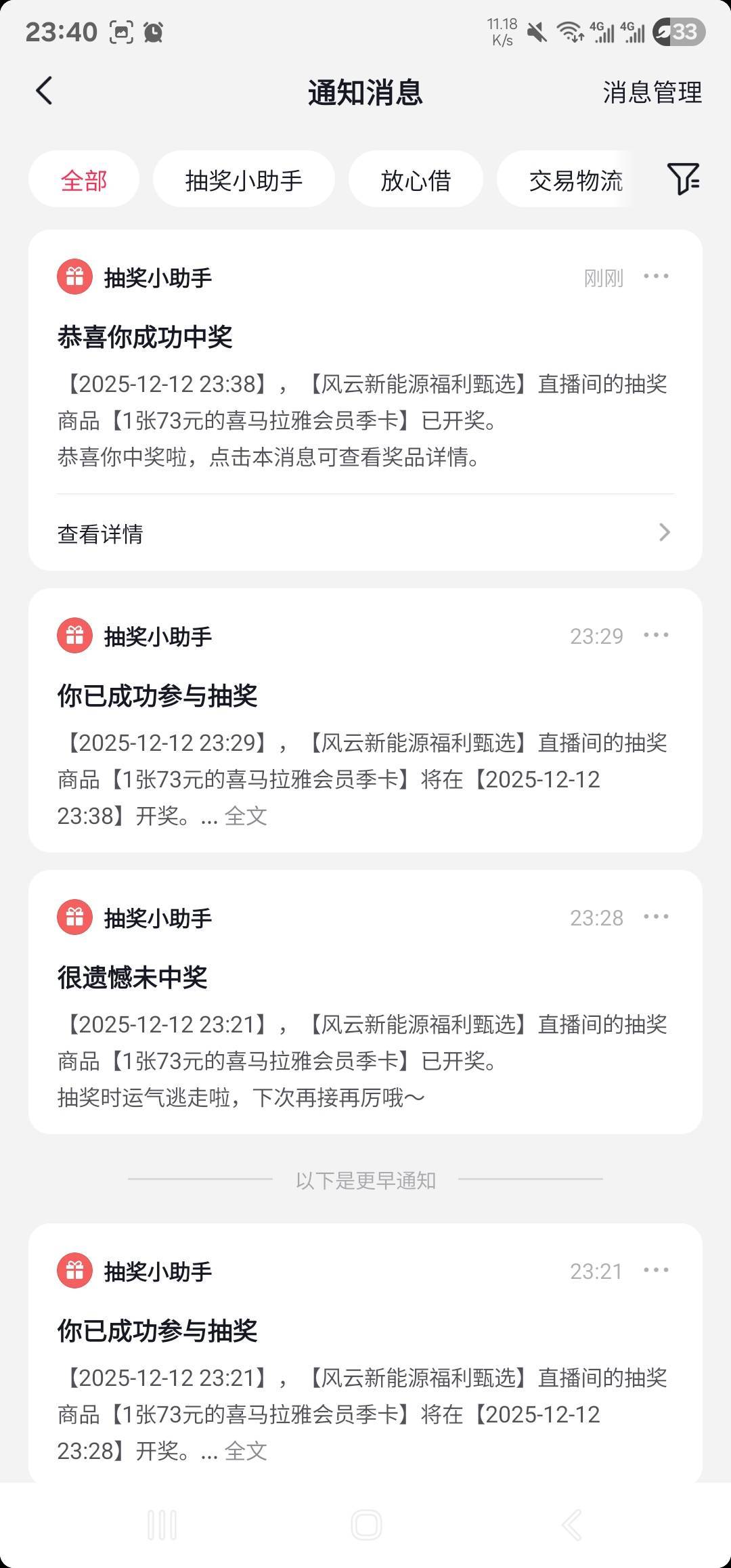
Task: Select the 全部 filter chip
Action: coord(84,180)
